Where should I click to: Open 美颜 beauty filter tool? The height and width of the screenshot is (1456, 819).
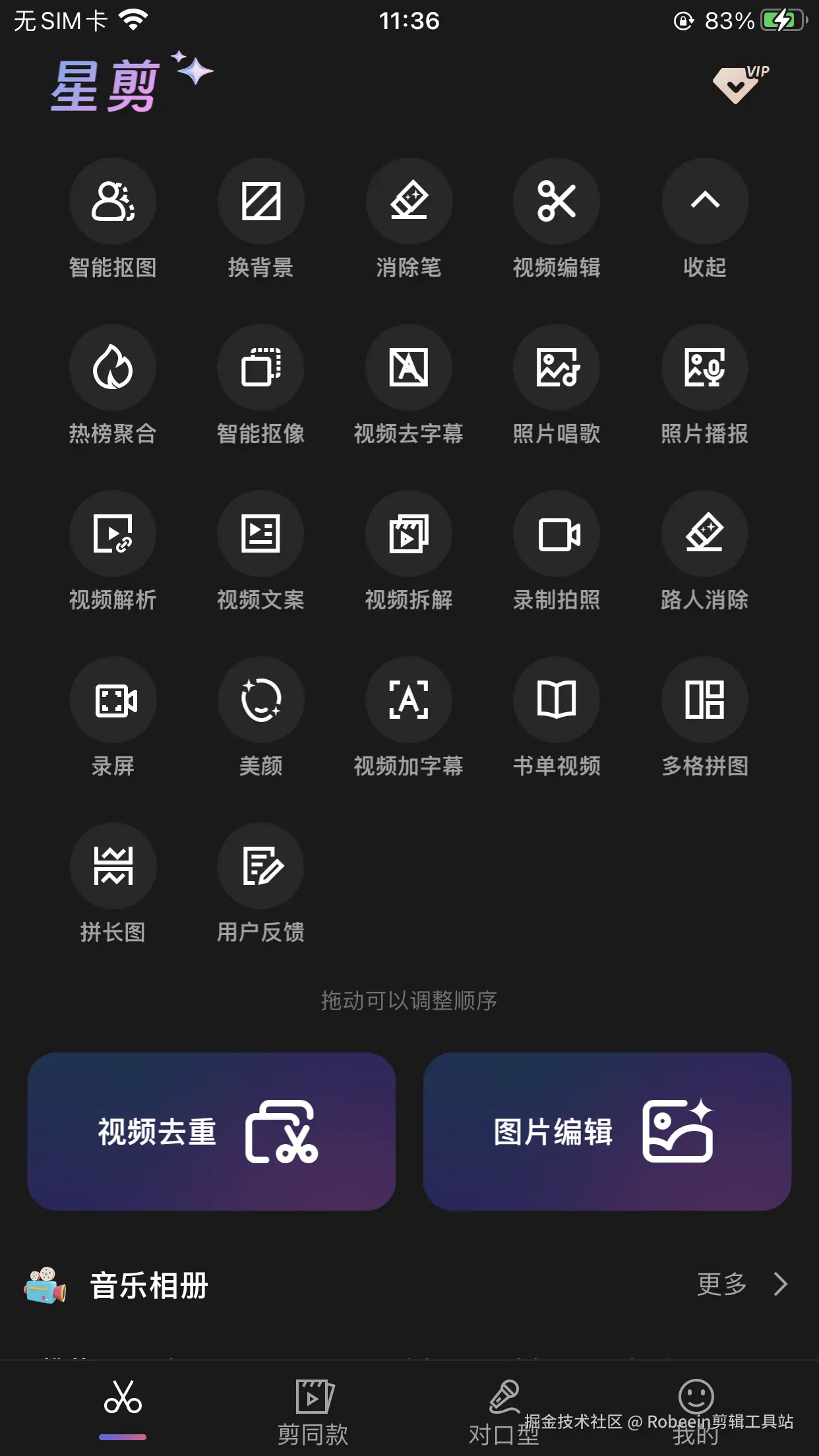(x=261, y=700)
